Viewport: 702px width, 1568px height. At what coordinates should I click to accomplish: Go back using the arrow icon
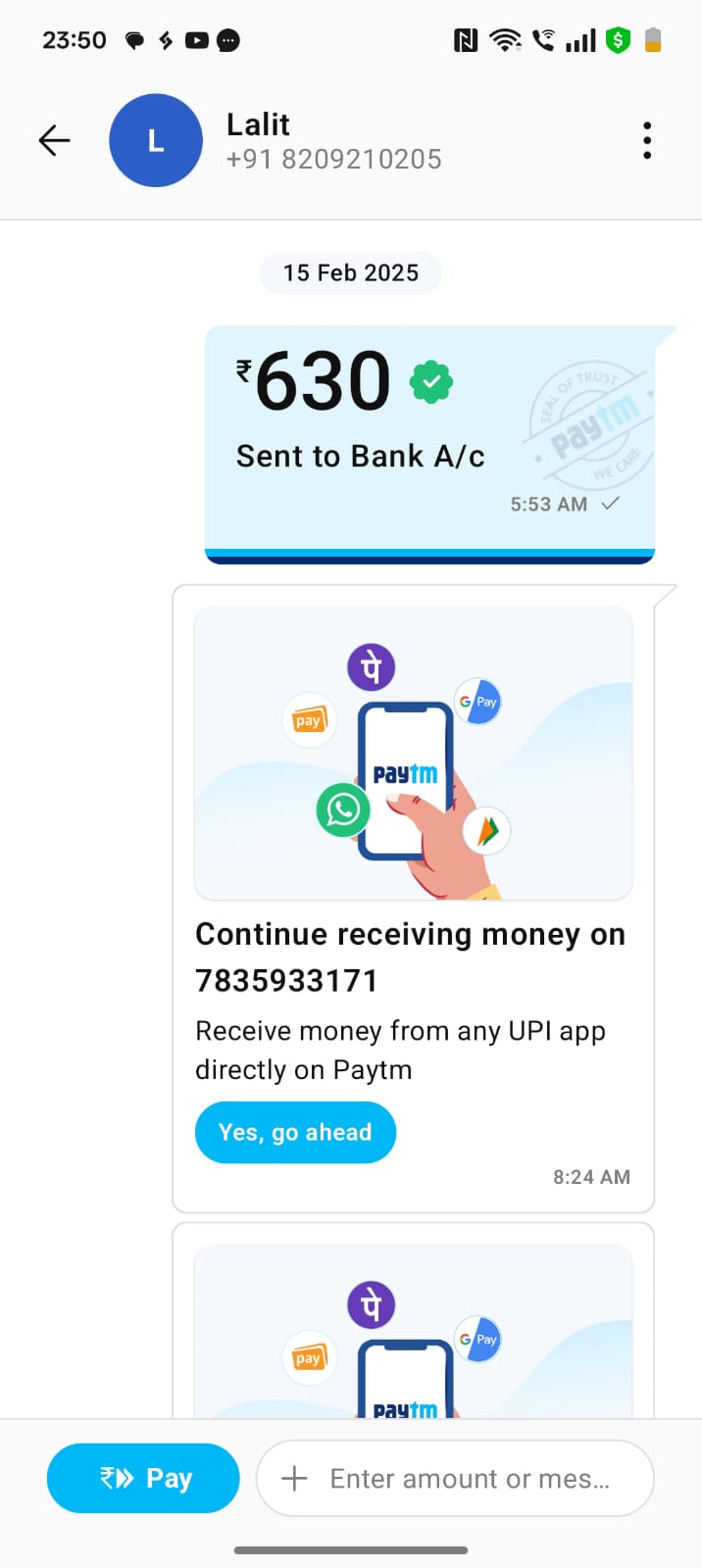(54, 140)
